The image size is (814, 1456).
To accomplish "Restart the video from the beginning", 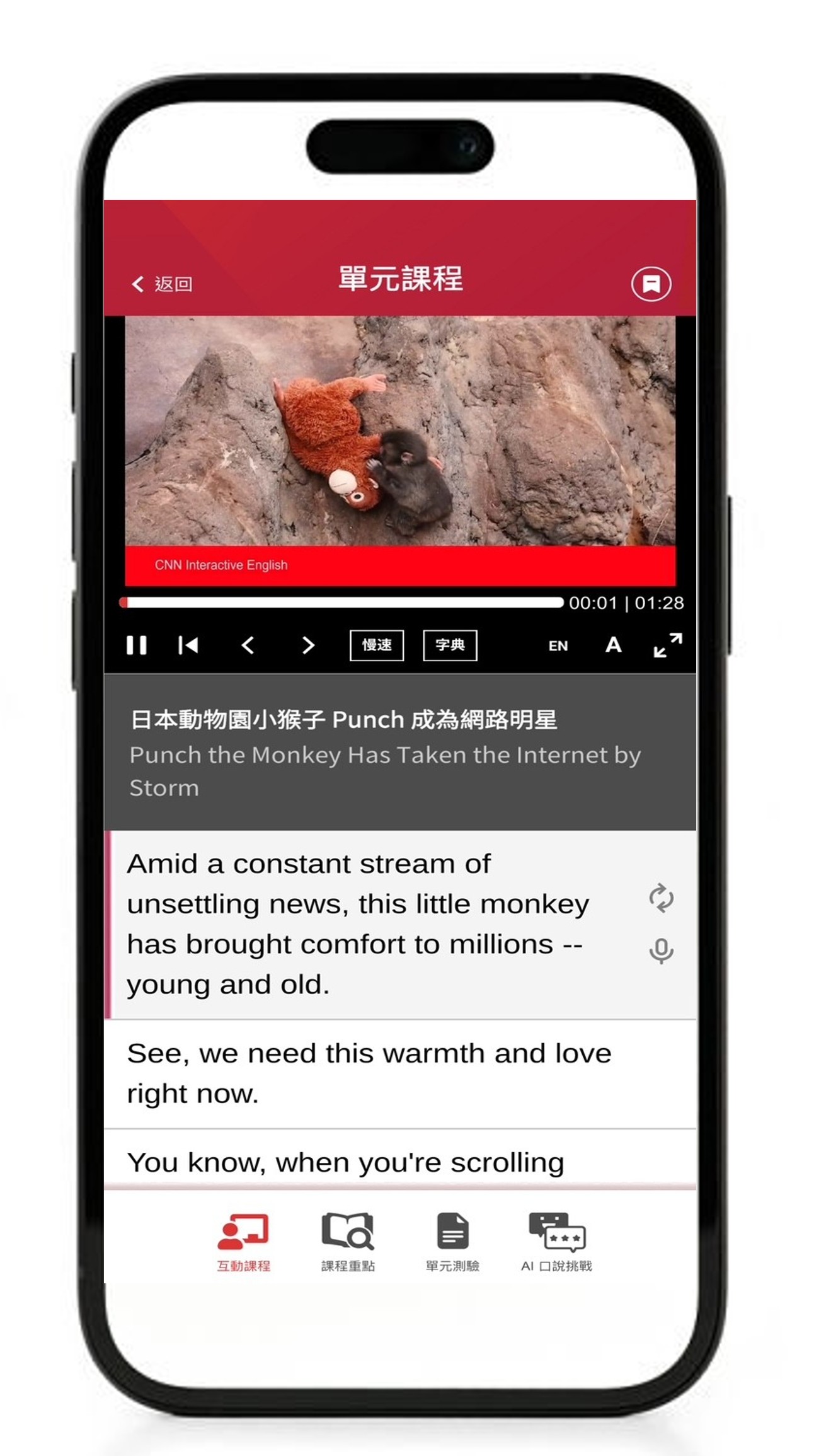I will pos(188,645).
